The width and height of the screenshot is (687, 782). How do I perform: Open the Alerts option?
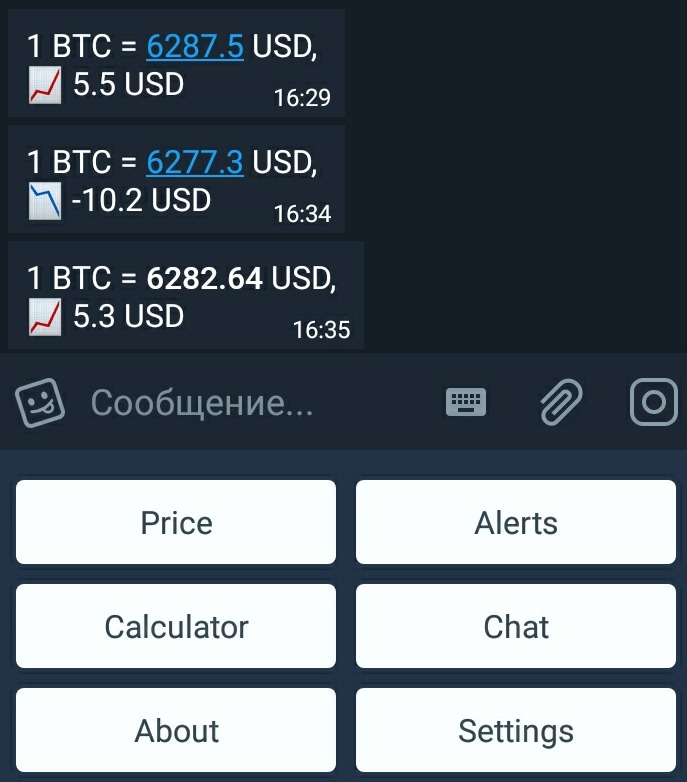pyautogui.click(x=516, y=523)
